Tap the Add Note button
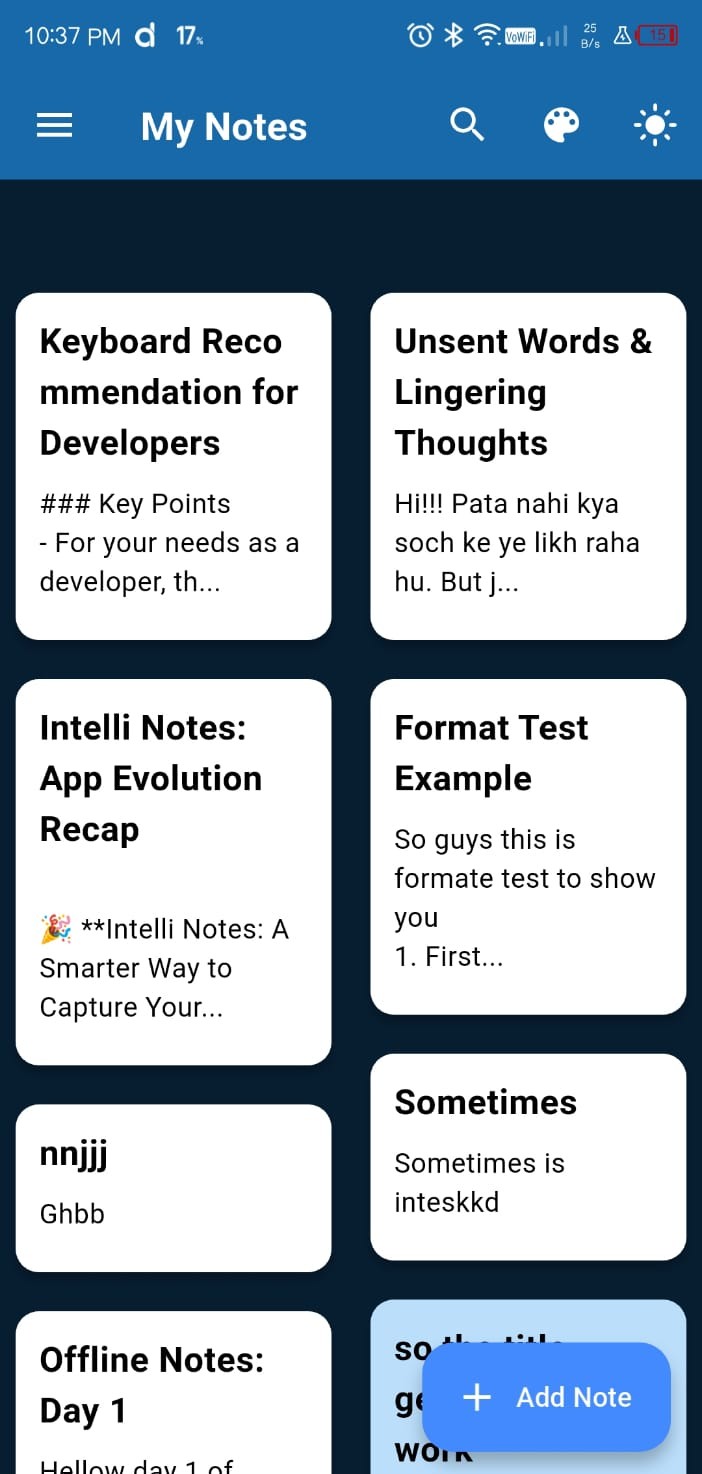The height and width of the screenshot is (1474, 702). (546, 1397)
